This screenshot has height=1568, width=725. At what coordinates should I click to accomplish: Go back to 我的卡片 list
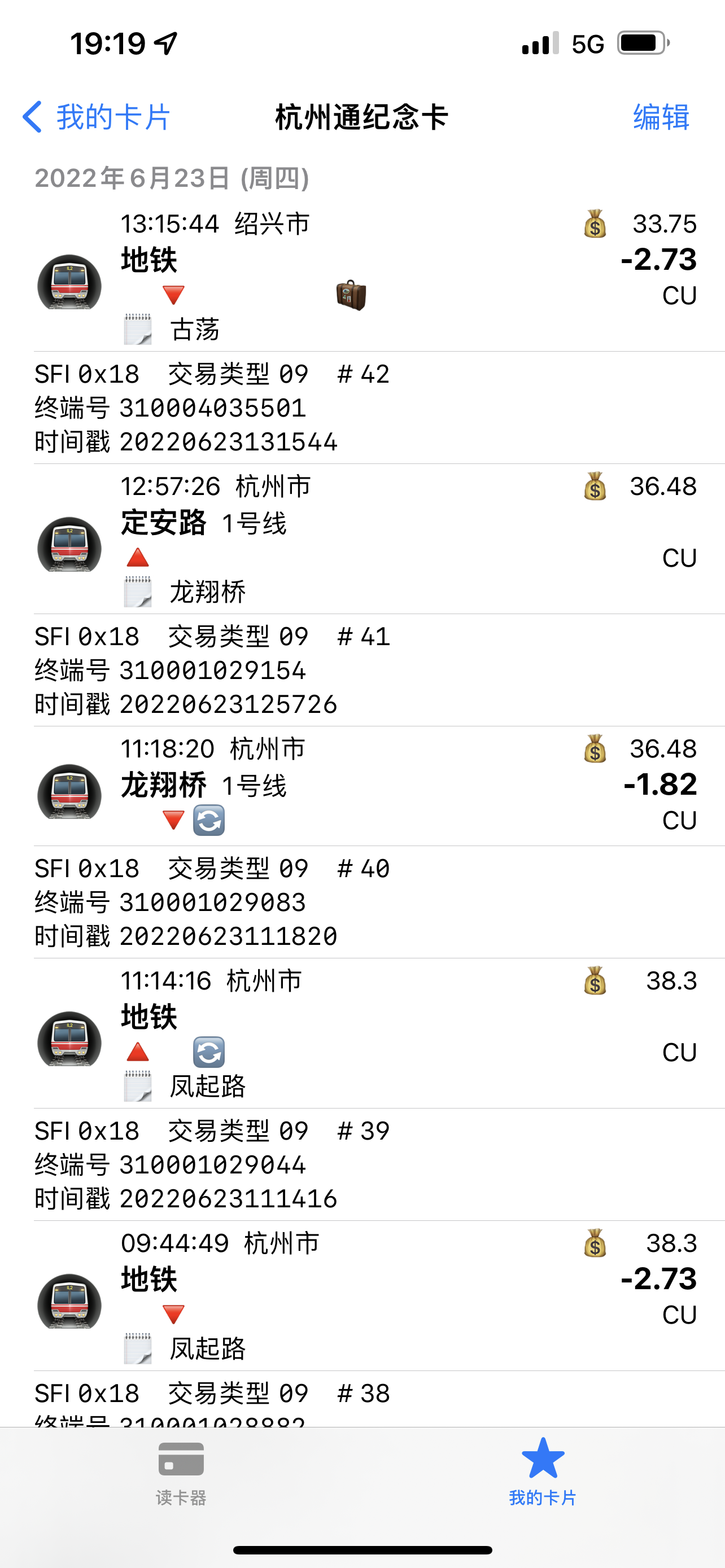[x=97, y=117]
